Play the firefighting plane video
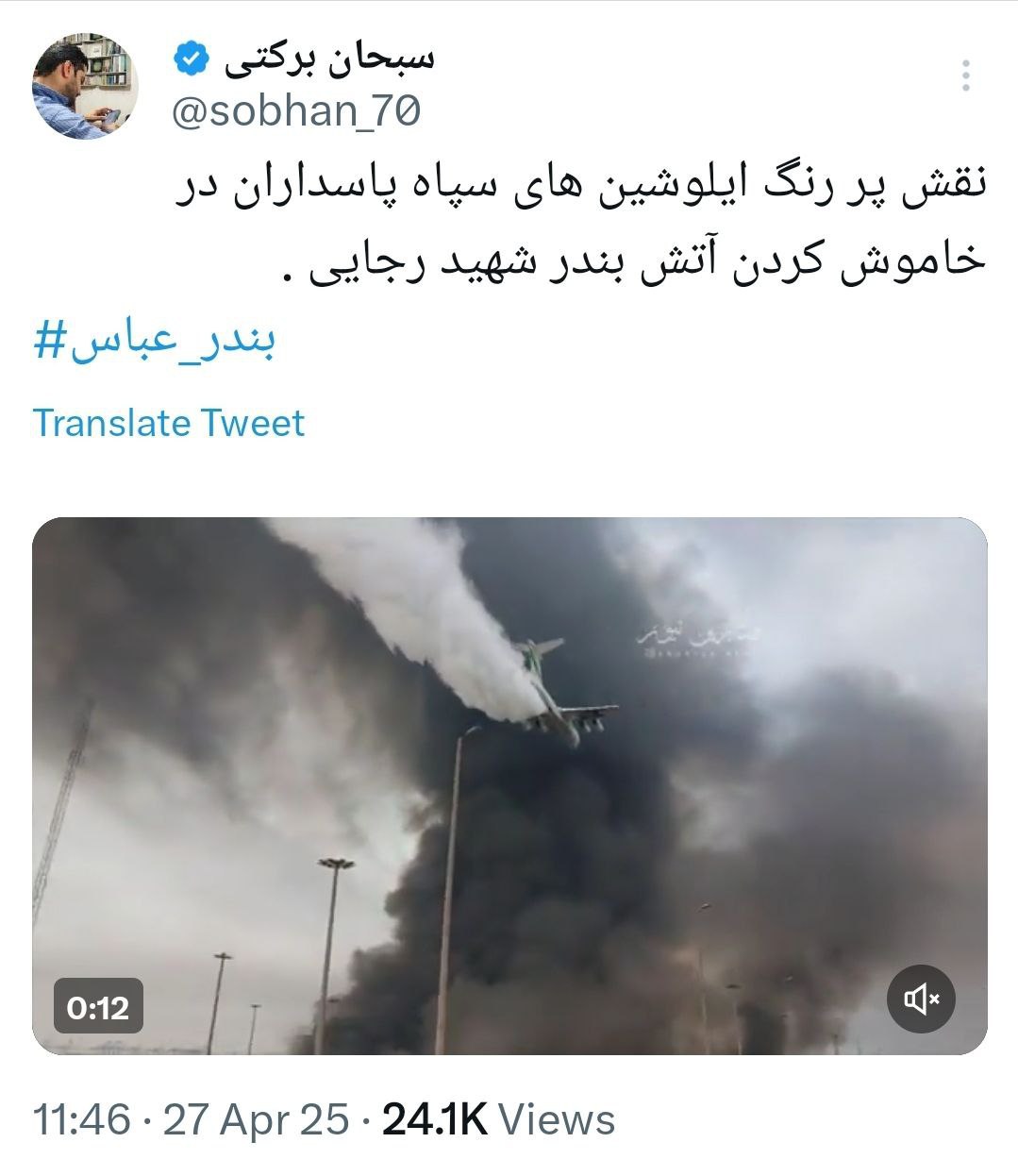 (x=509, y=785)
